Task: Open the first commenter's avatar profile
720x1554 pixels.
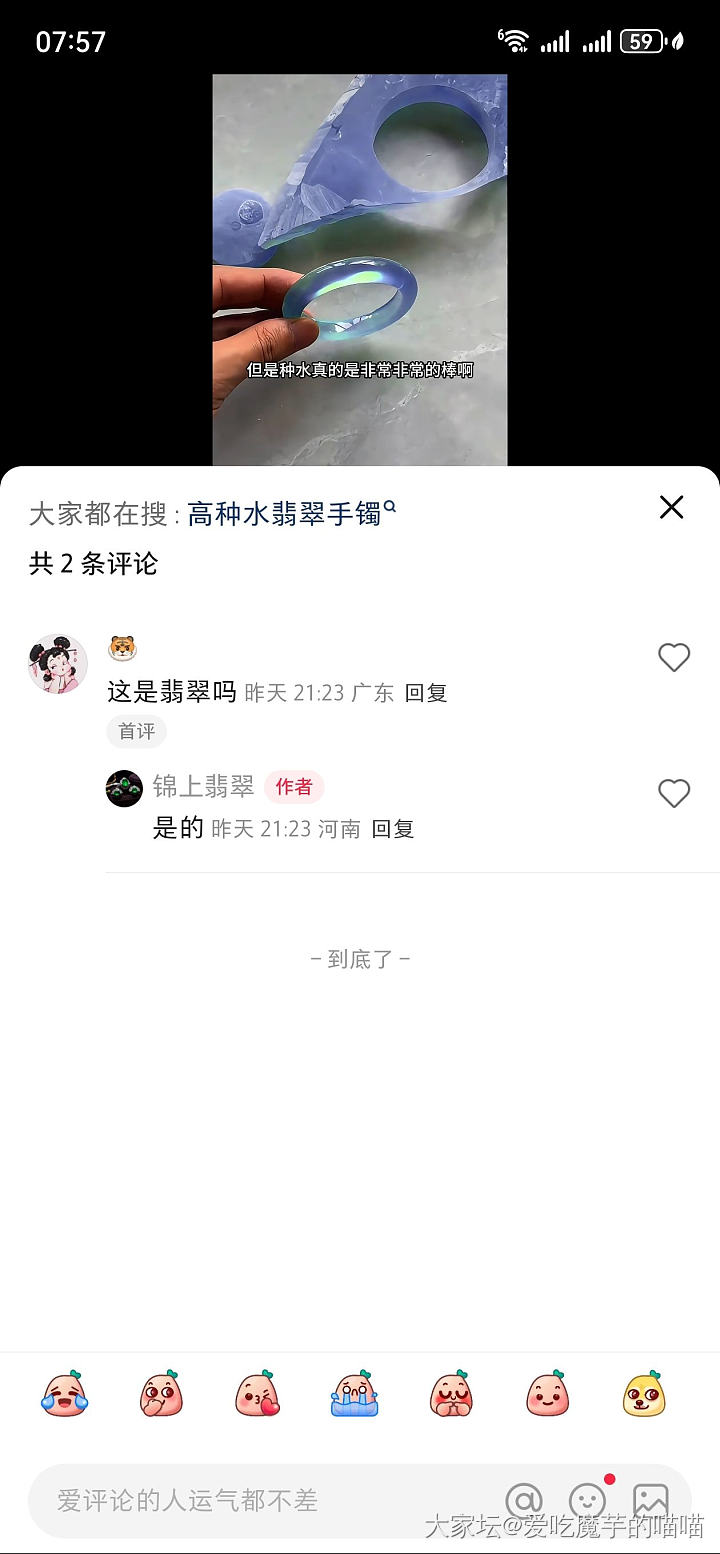Action: click(x=58, y=663)
